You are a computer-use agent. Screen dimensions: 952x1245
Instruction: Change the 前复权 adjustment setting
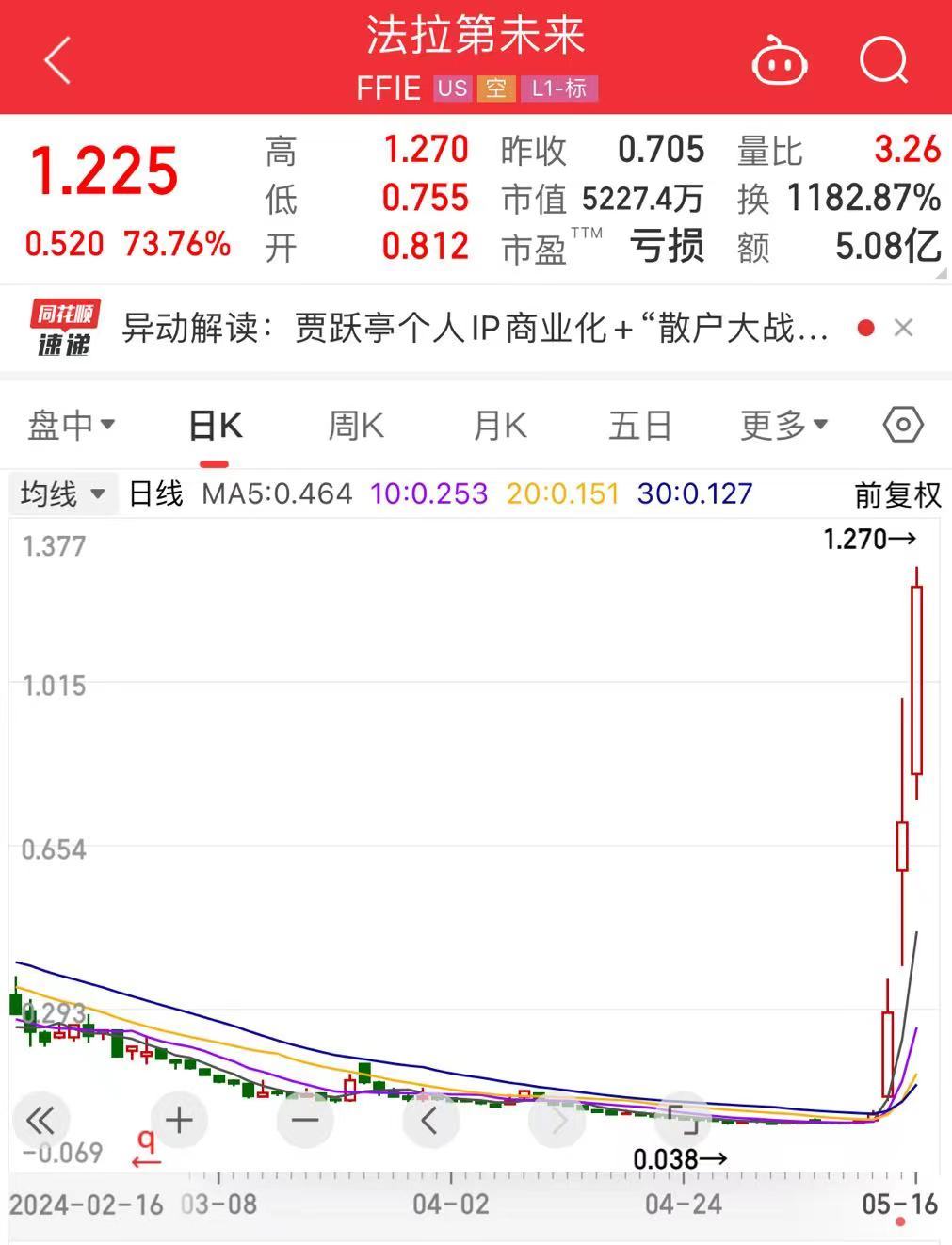[x=896, y=494]
